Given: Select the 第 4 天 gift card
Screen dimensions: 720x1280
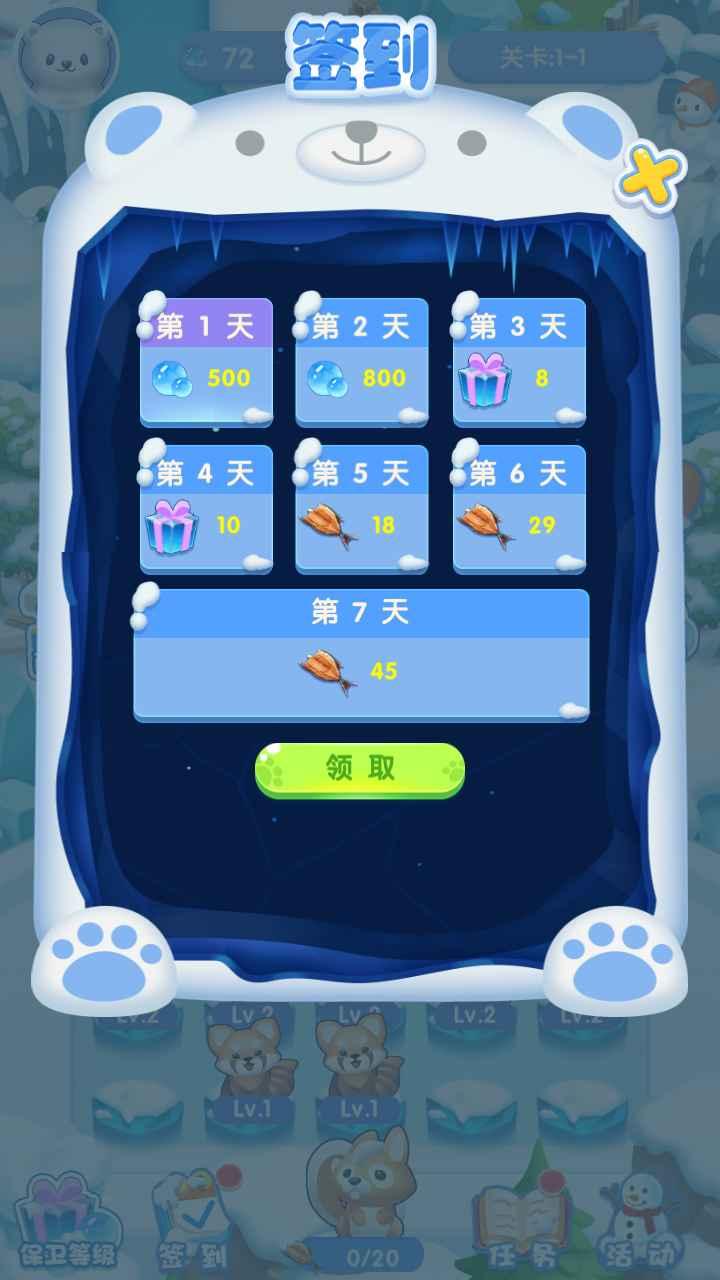Looking at the screenshot, I should click(206, 508).
